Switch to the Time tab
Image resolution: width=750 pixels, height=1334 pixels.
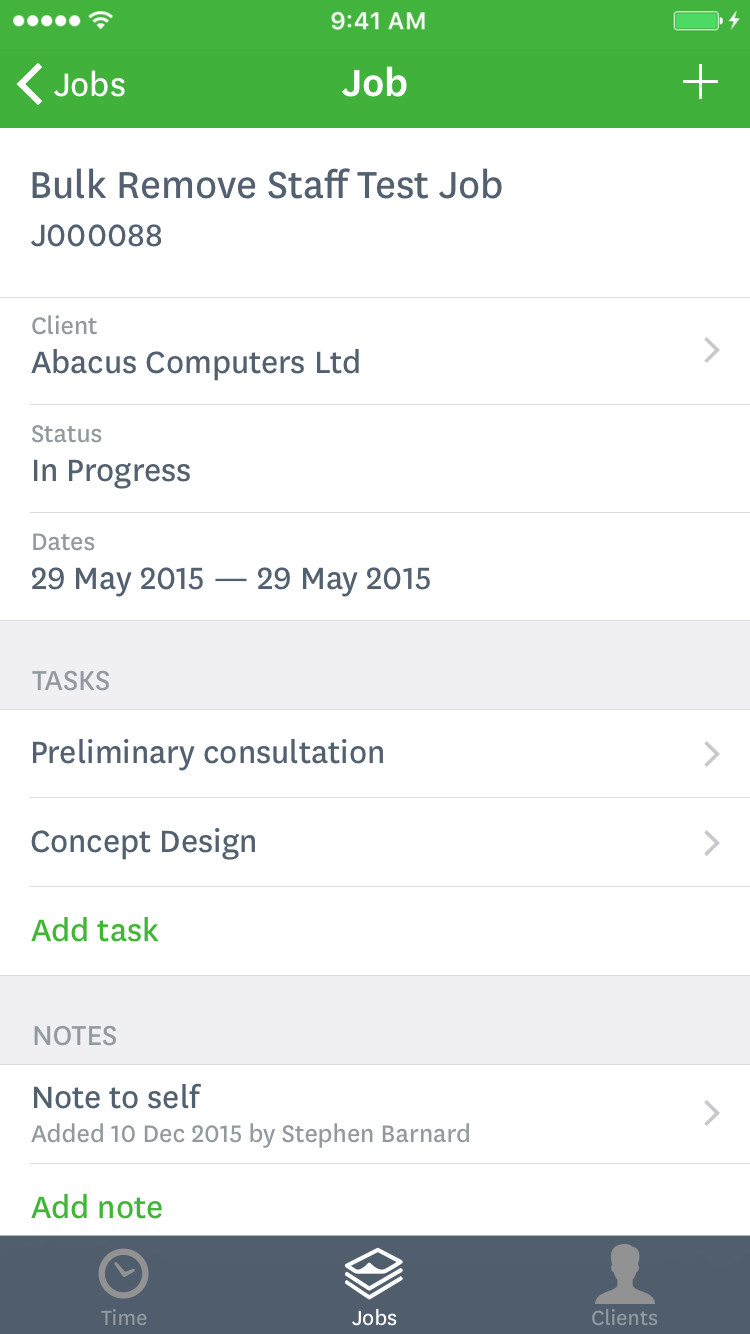[x=124, y=1286]
